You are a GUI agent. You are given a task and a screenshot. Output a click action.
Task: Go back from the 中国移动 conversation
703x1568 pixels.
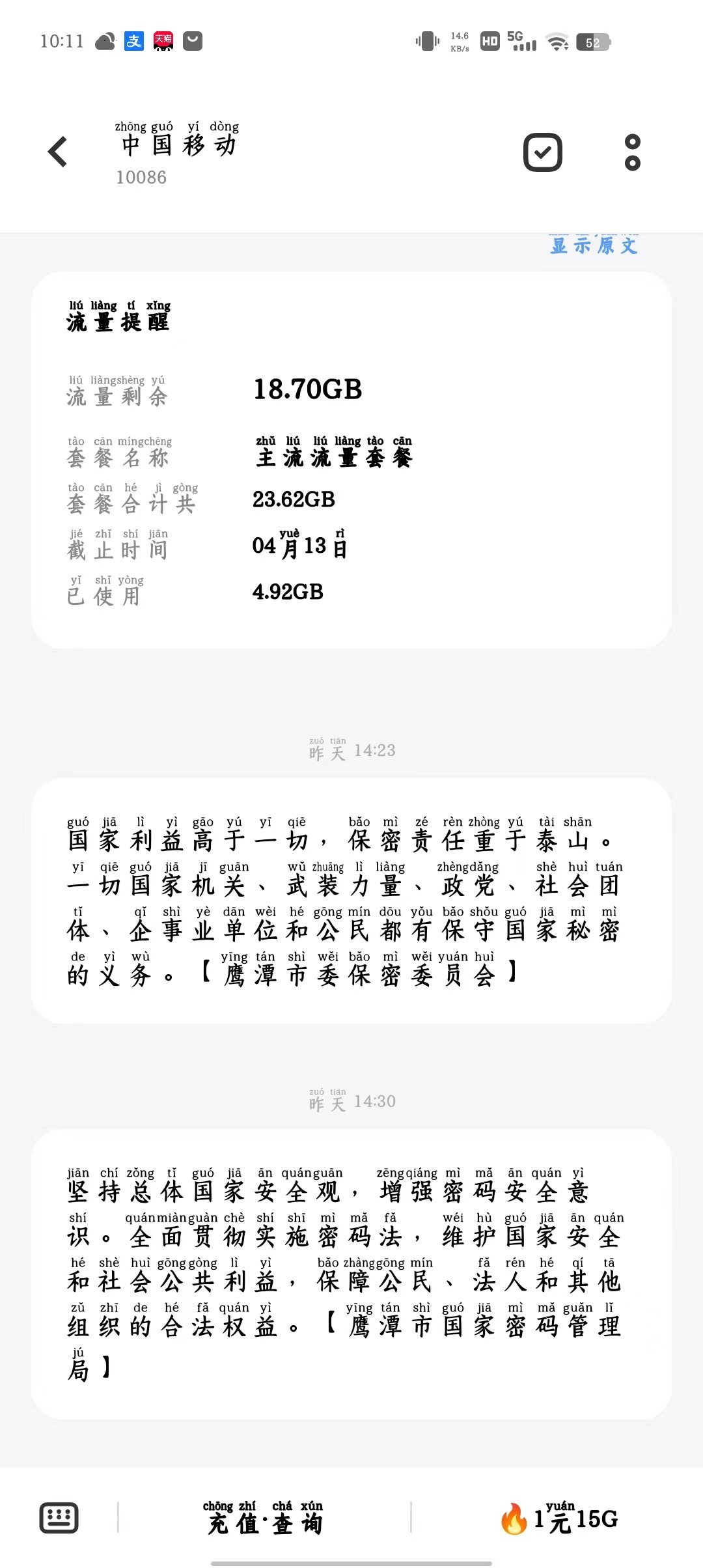[58, 152]
